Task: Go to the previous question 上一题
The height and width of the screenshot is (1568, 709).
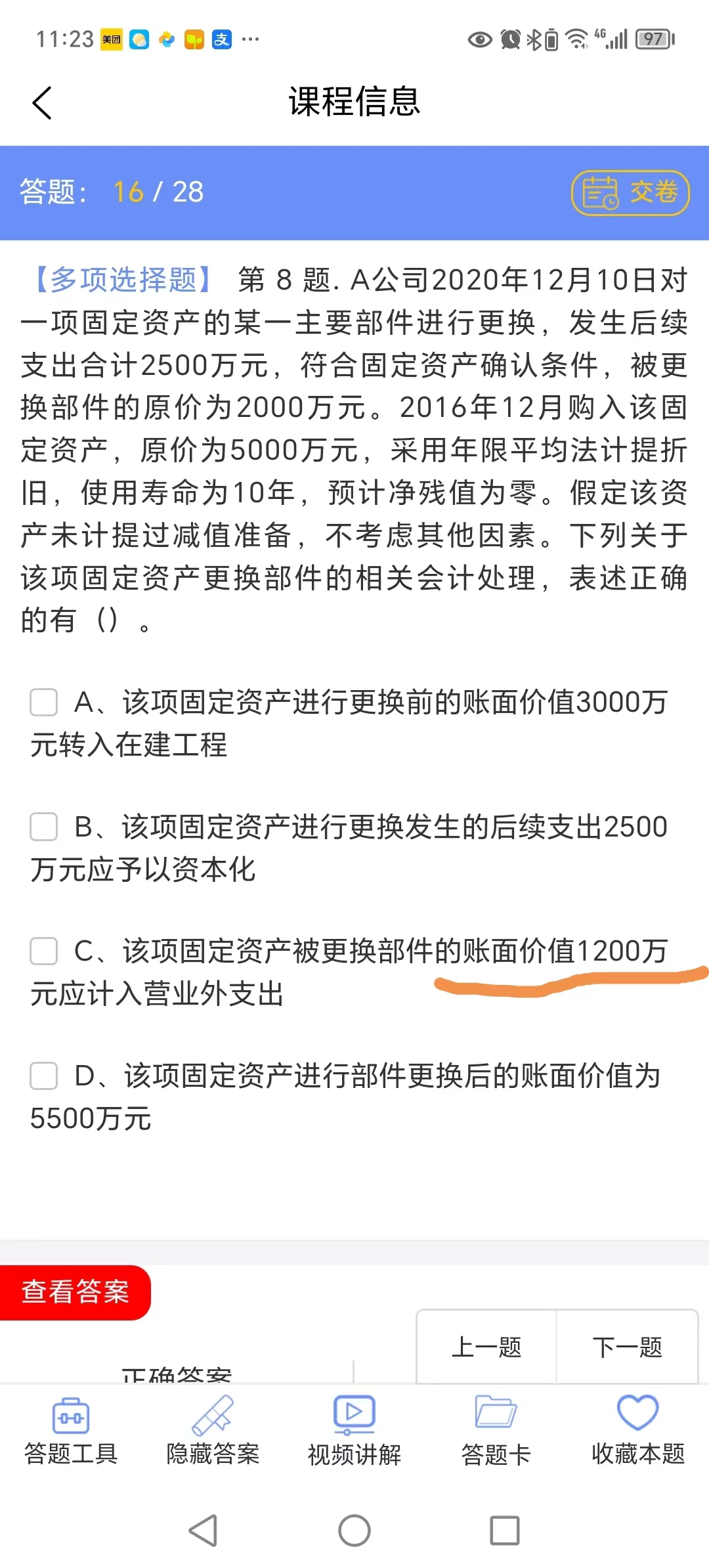Action: (486, 1347)
